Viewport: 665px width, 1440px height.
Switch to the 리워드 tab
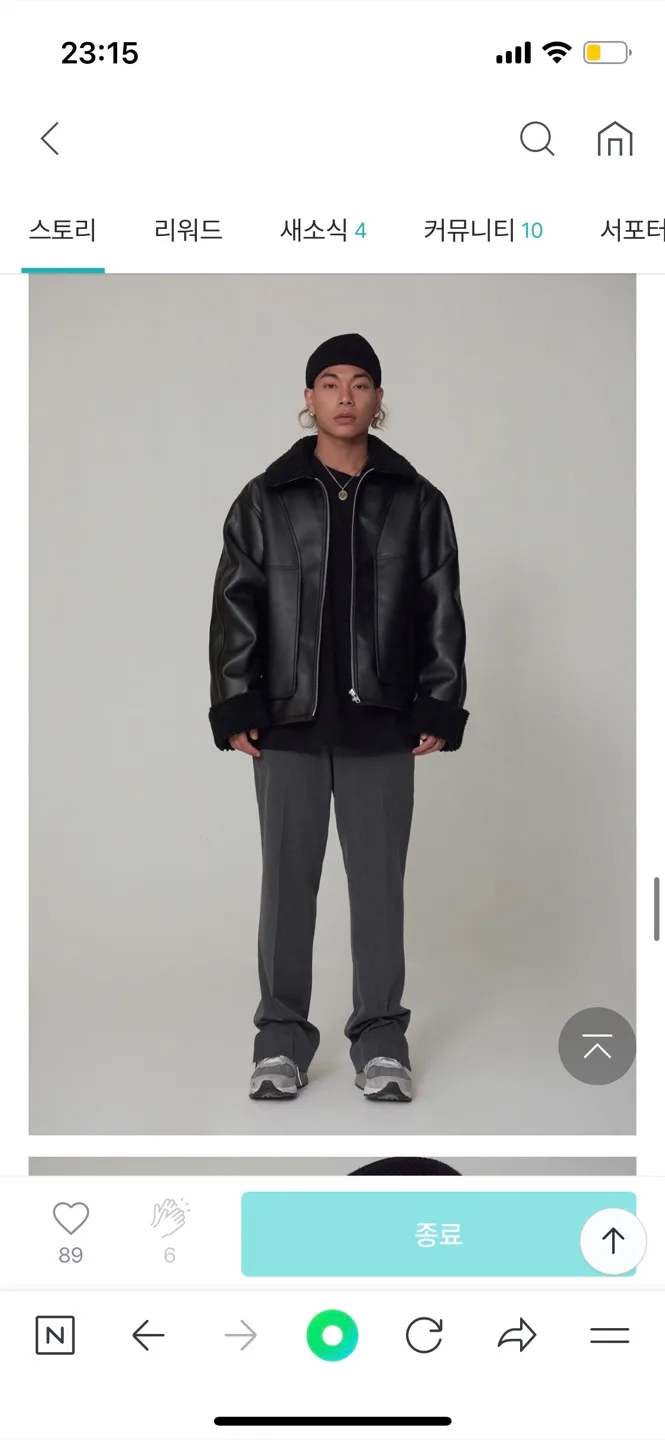point(188,231)
